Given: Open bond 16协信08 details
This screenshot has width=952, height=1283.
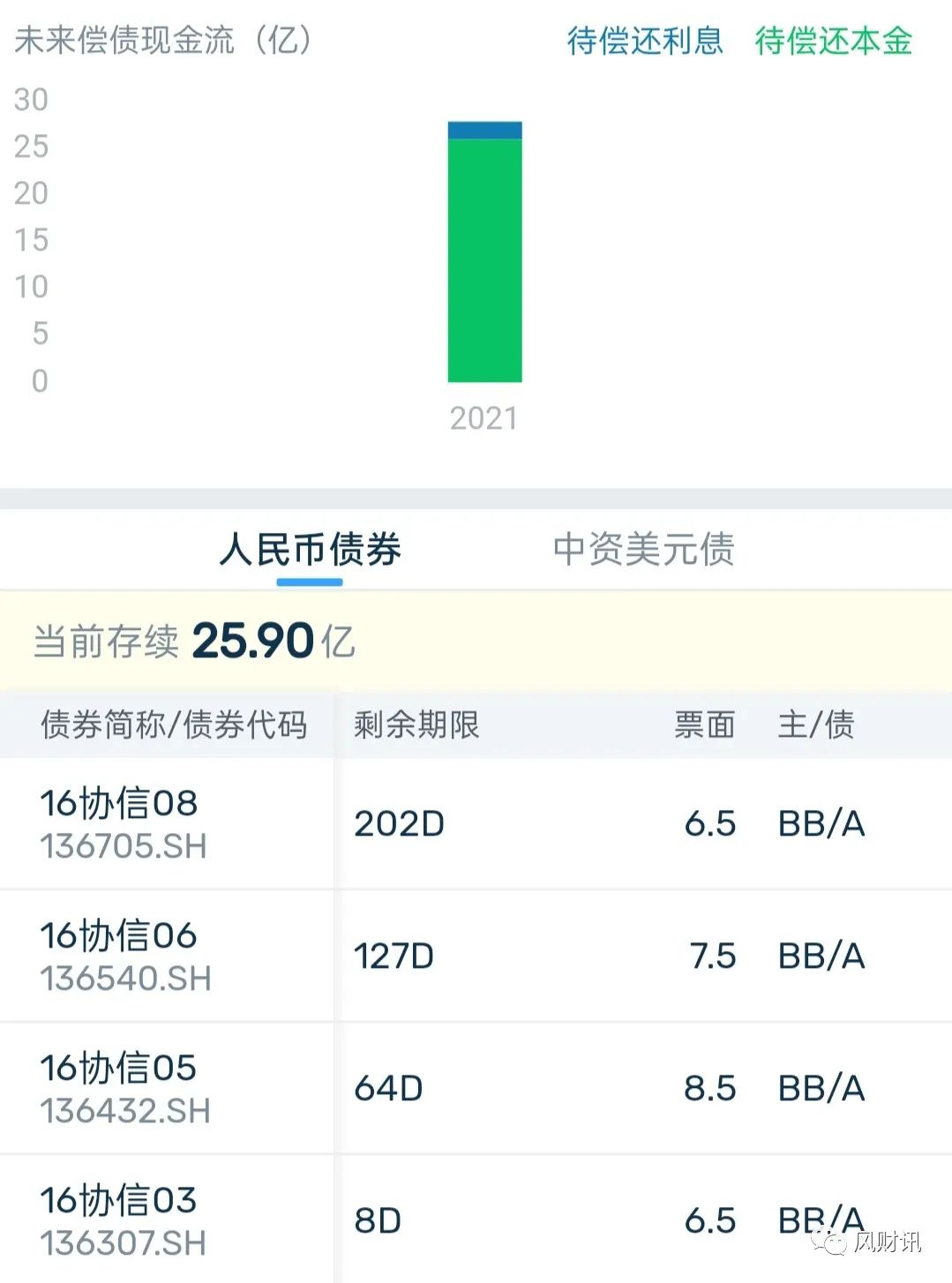Looking at the screenshot, I should (x=119, y=822).
